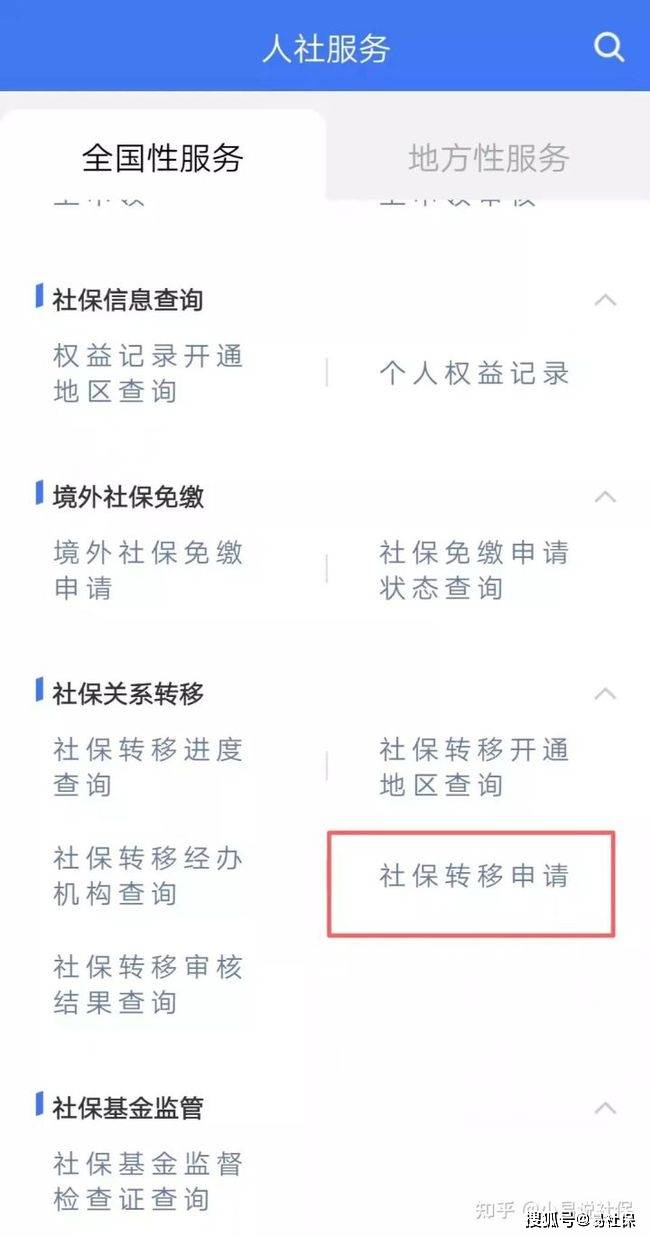
Task: Open 个人权益记录
Action: (474, 373)
